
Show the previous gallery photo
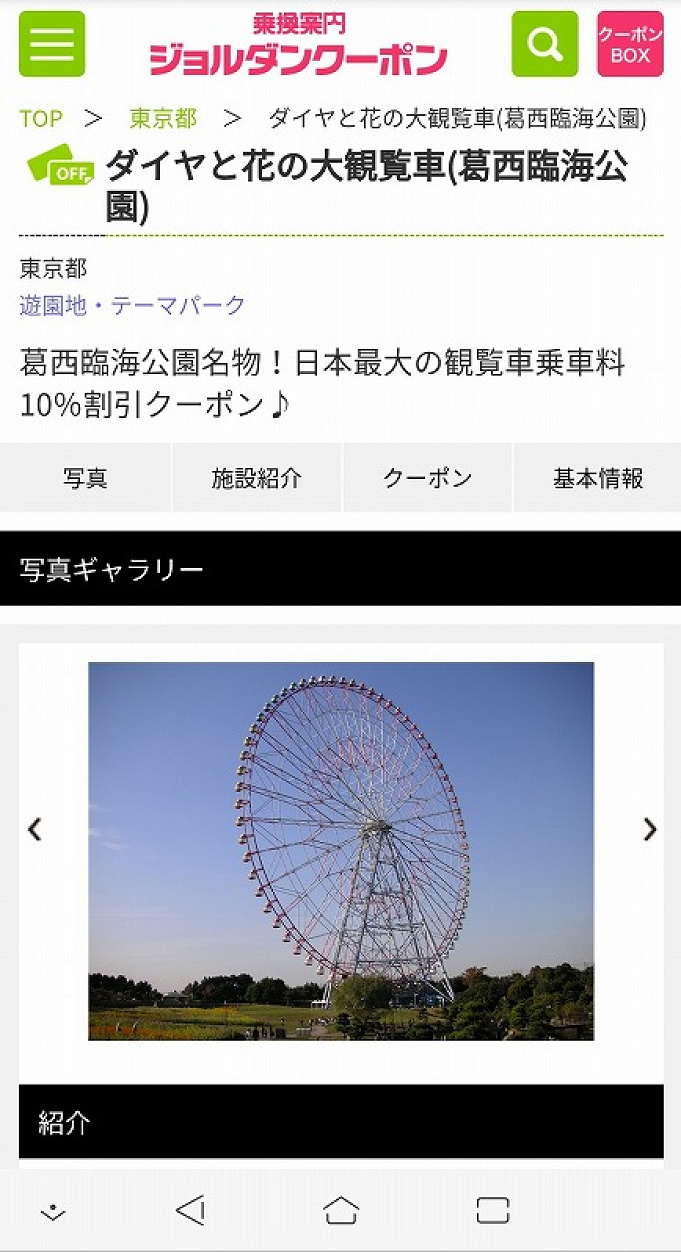35,829
